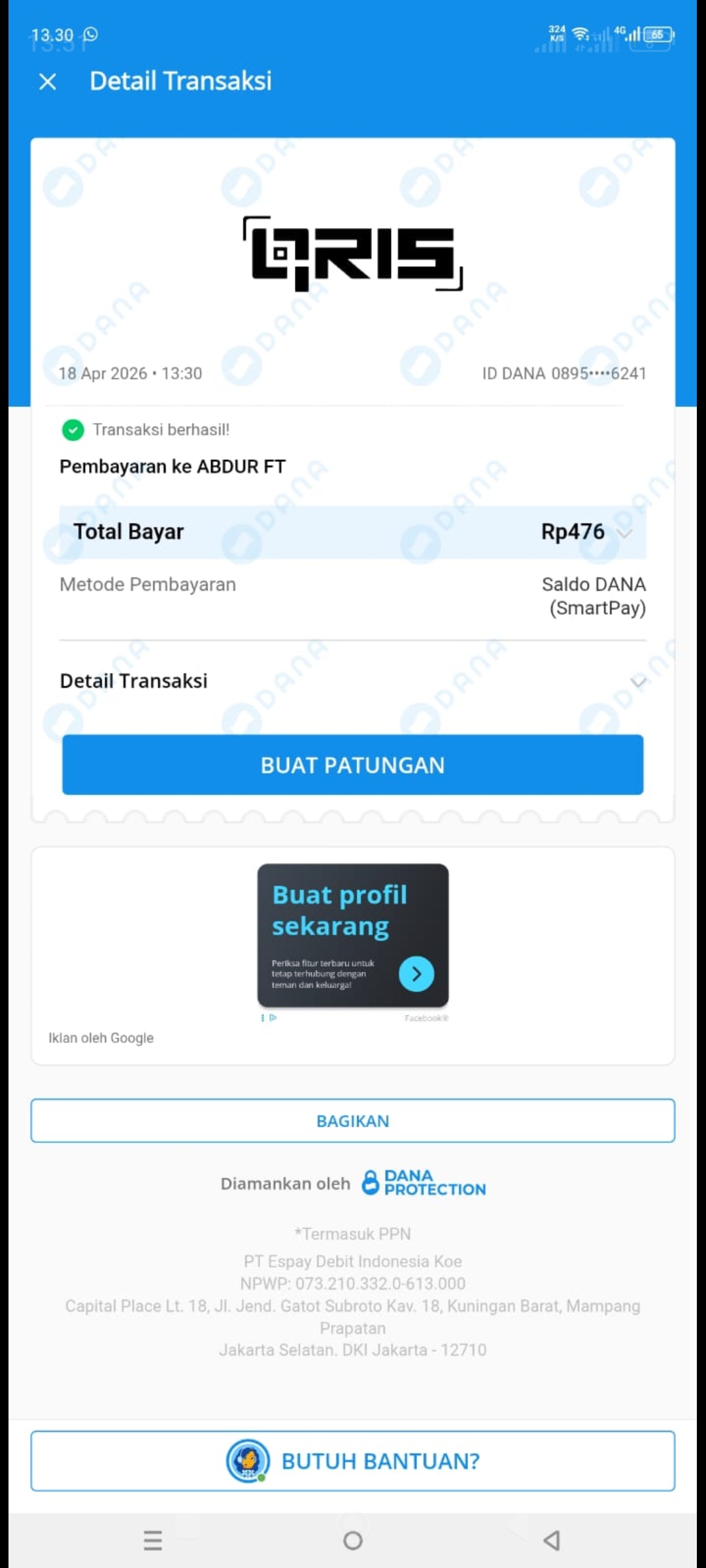The height and width of the screenshot is (1568, 706).
Task: Close the Detail Transaksi screen
Action: click(x=48, y=82)
